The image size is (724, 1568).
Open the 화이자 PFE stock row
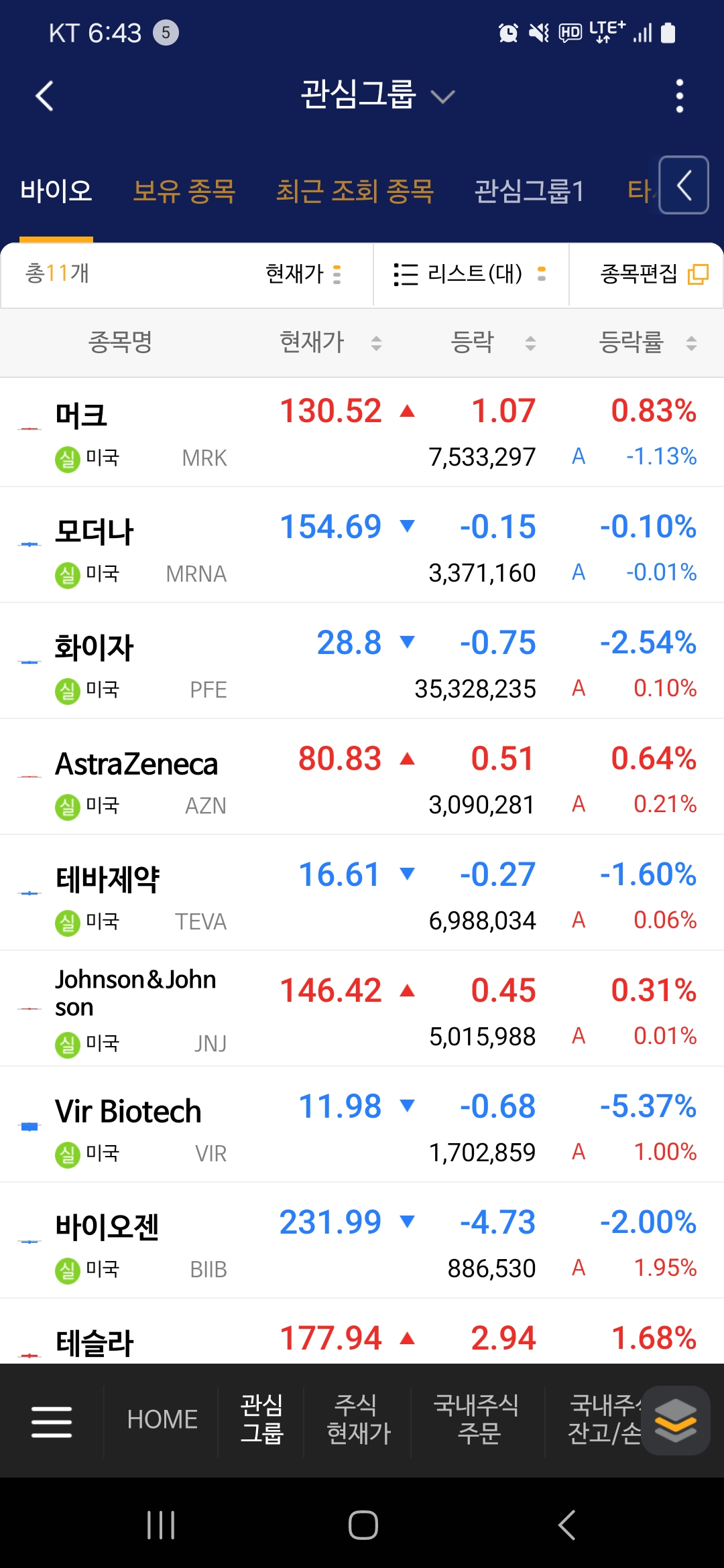(x=362, y=662)
